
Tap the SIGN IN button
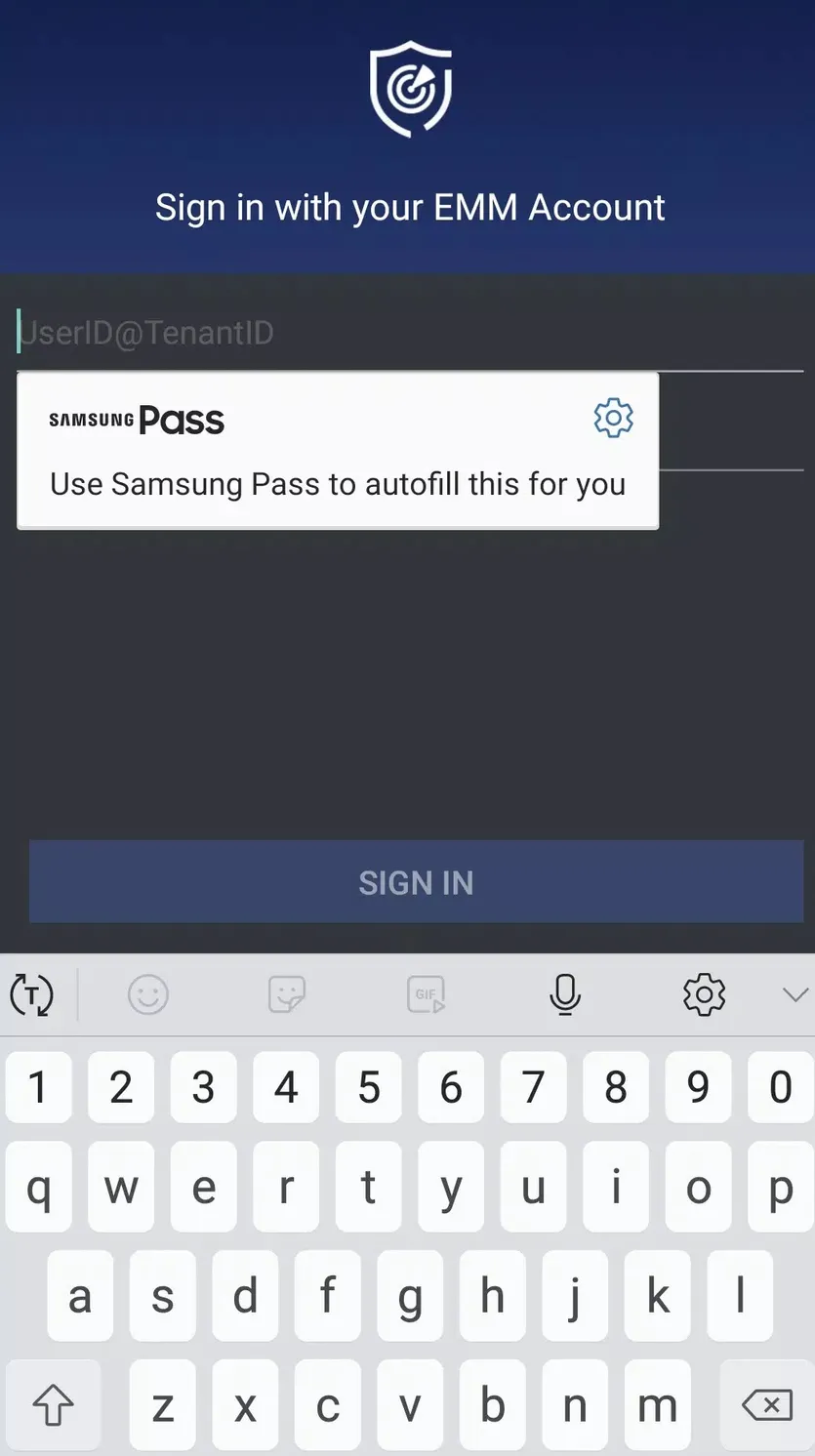[x=416, y=882]
